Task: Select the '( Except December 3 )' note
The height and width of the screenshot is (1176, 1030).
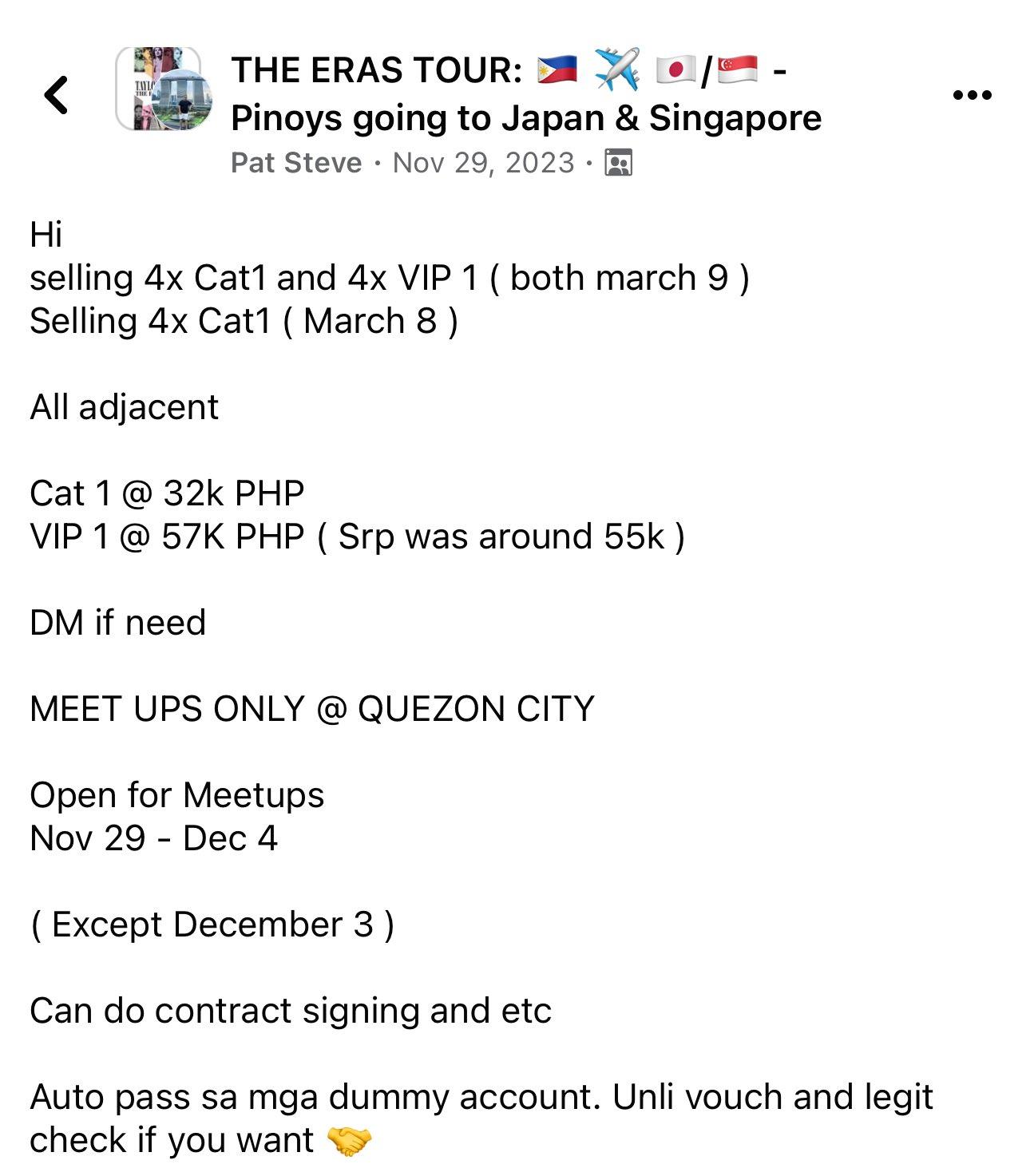Action: click(x=211, y=924)
